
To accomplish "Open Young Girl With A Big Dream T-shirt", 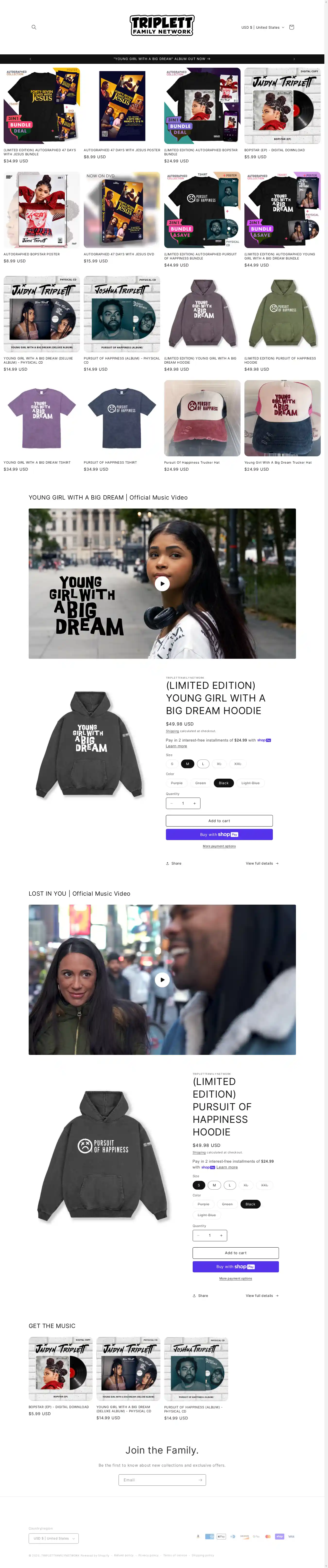I will pos(42,418).
